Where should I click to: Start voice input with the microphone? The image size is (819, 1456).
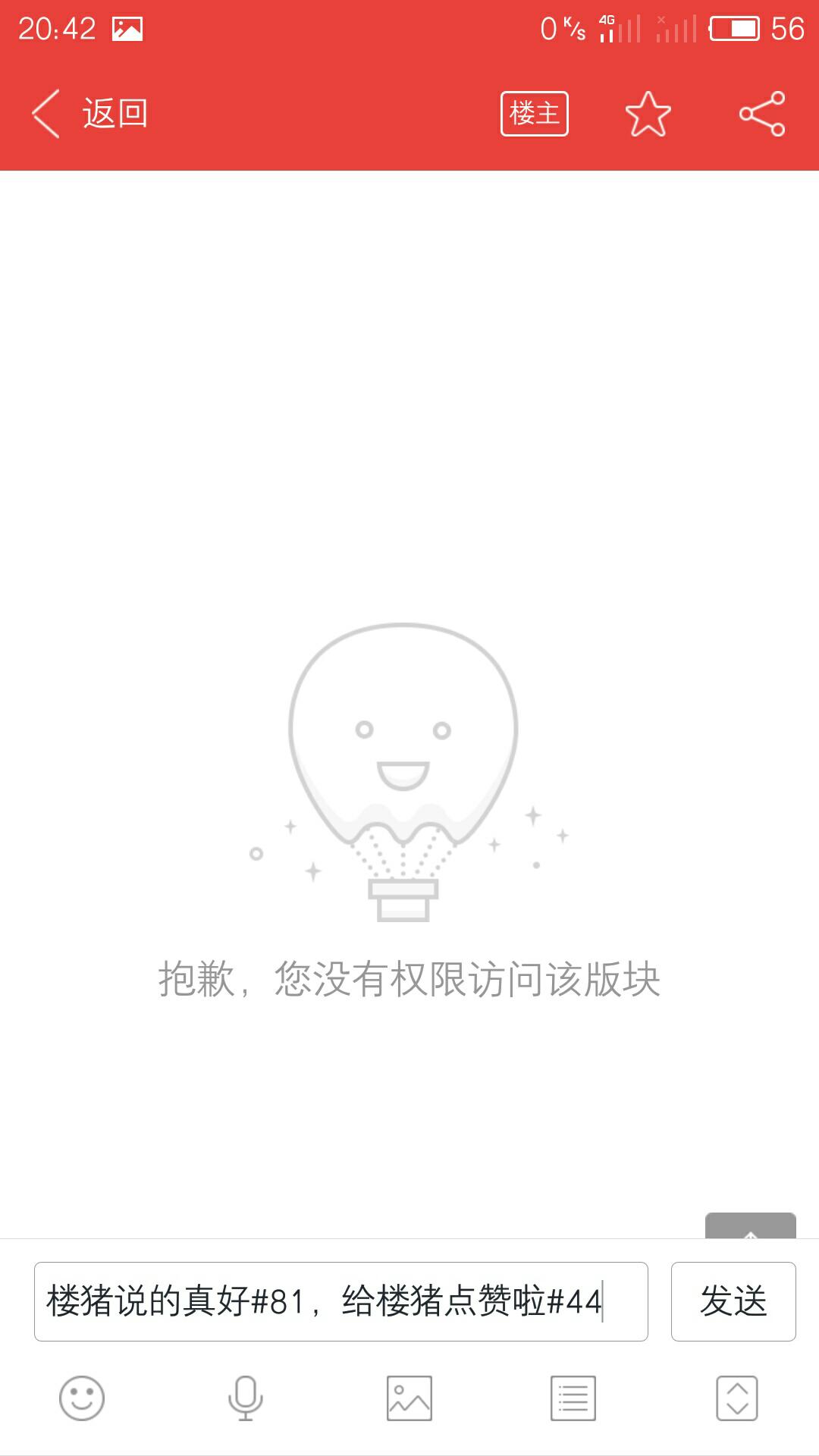pos(246,1398)
